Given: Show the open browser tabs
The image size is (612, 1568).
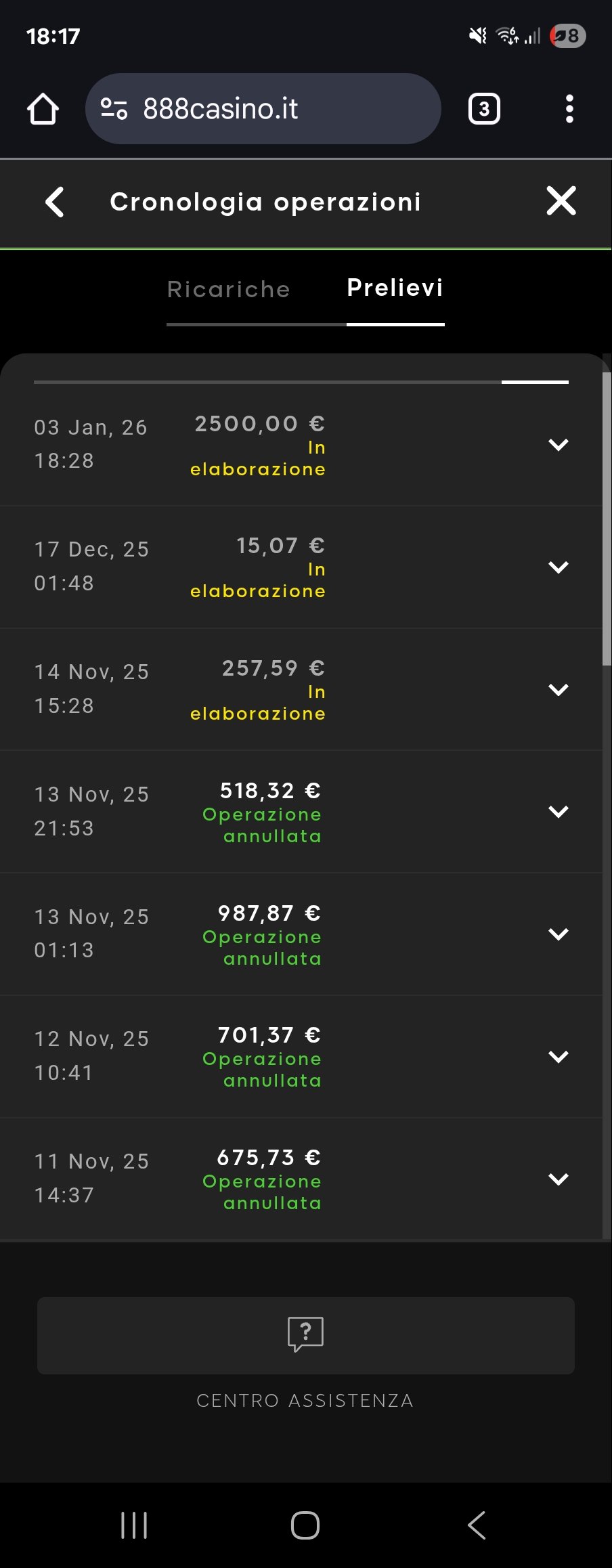Looking at the screenshot, I should 484,109.
